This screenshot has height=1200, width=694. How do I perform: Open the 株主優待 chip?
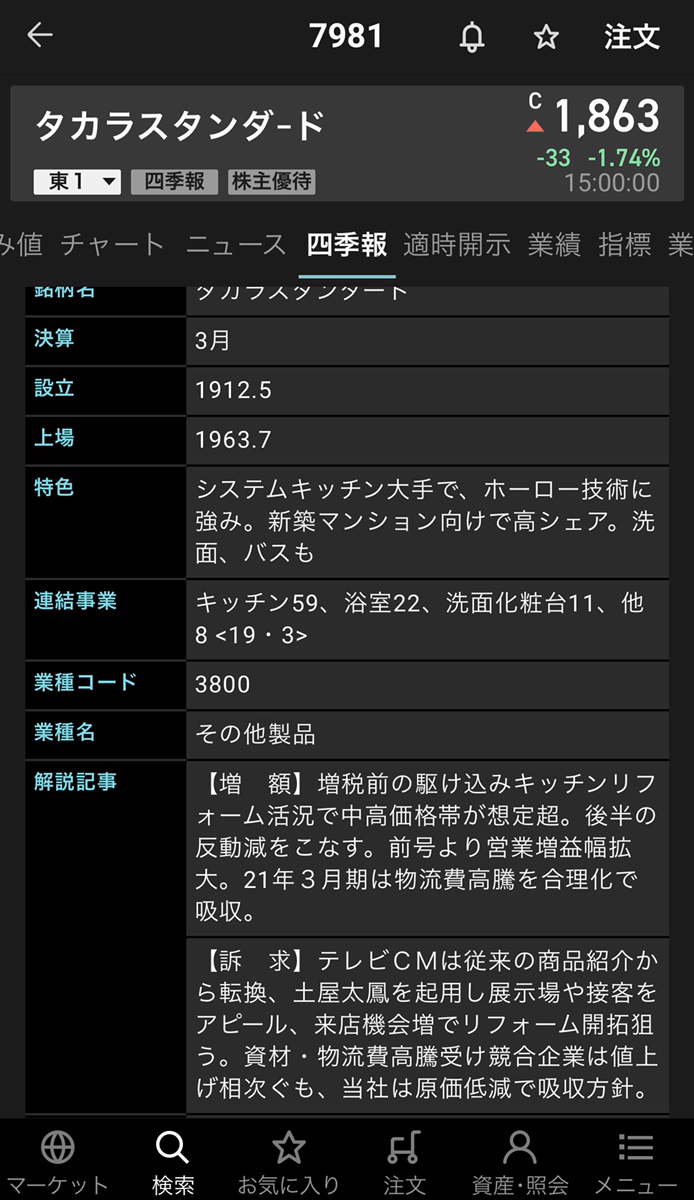pyautogui.click(x=272, y=181)
